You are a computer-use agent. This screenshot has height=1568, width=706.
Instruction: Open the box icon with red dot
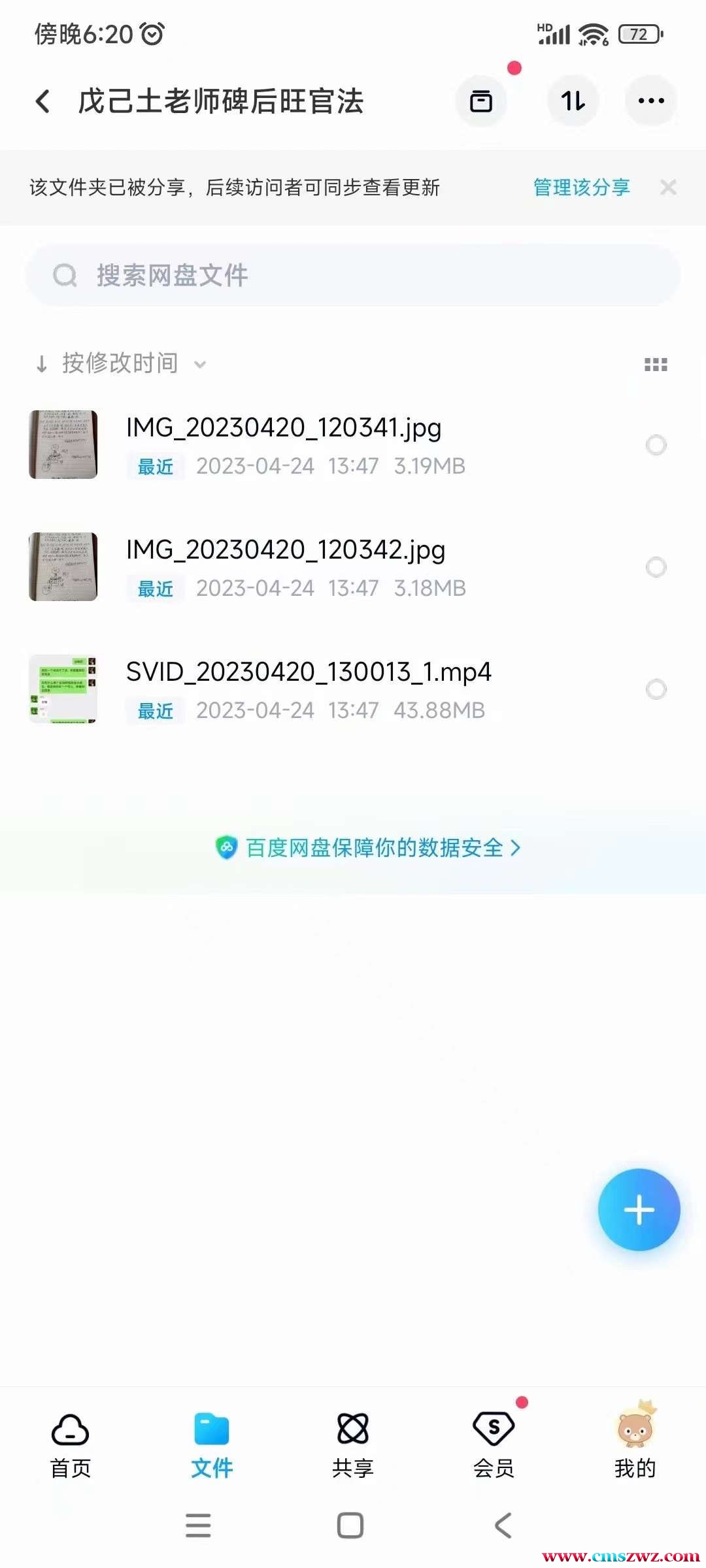coord(482,101)
